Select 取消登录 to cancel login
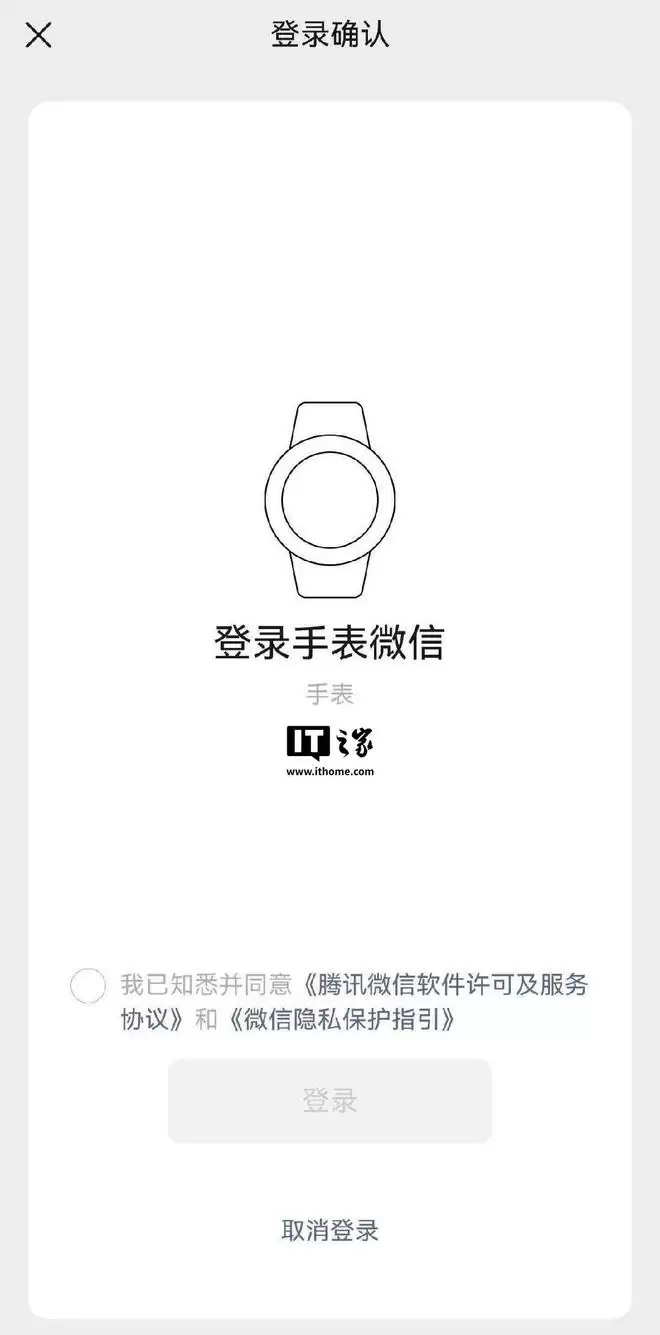660x1335 pixels. (329, 1230)
